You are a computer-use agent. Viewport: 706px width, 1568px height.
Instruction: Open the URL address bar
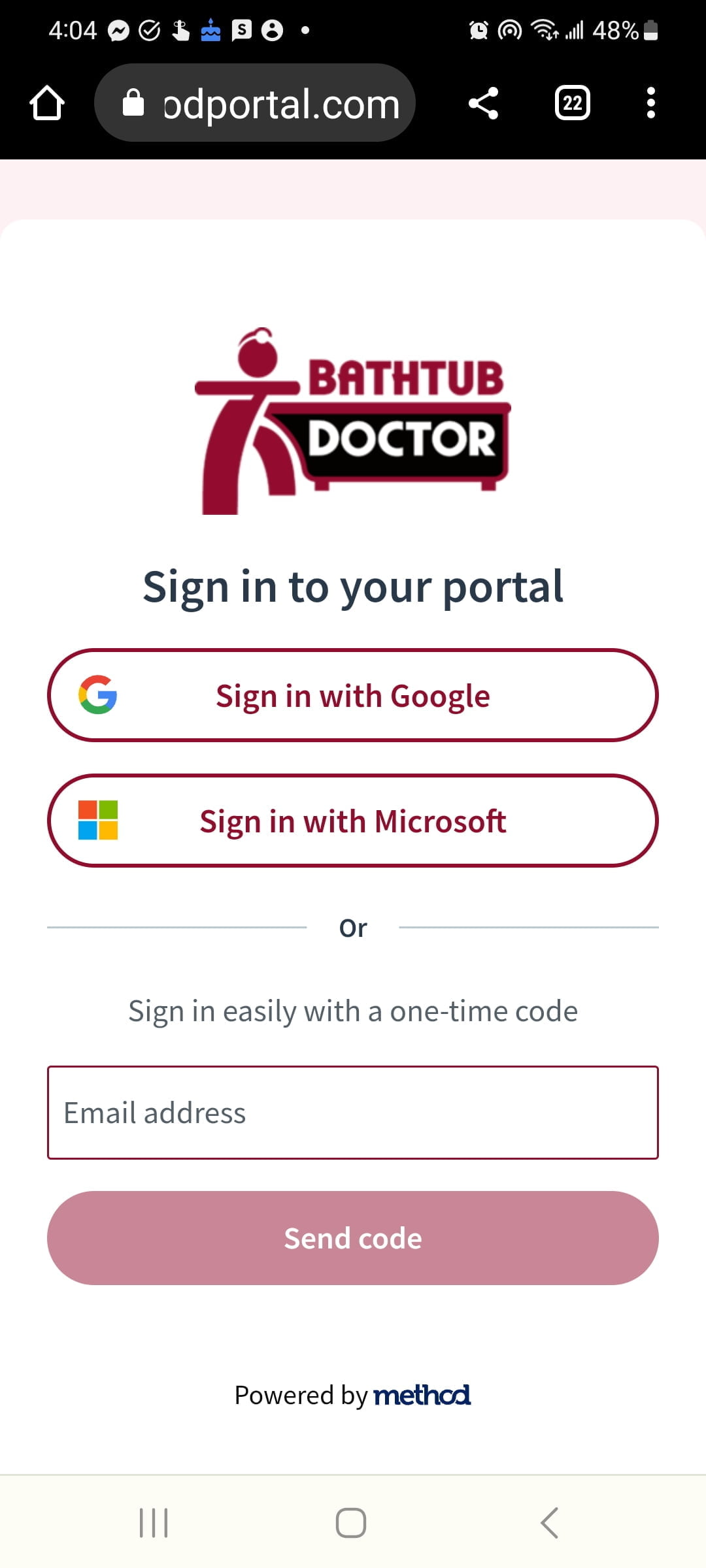coord(255,103)
